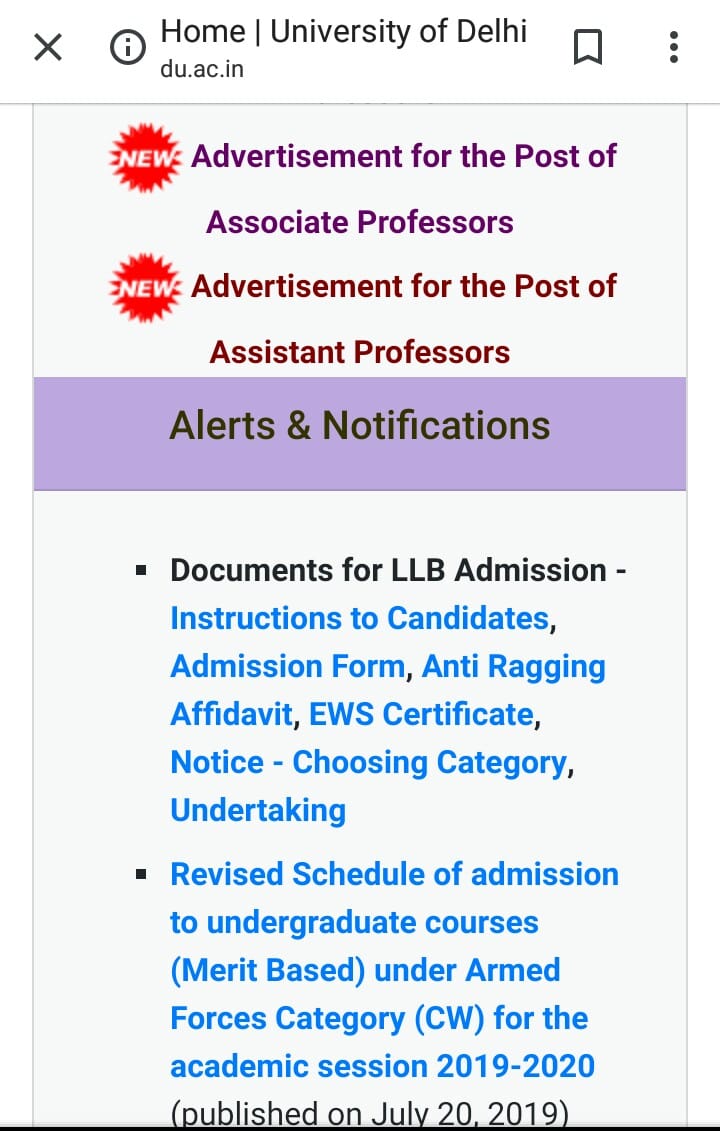Viewport: 720px width, 1131px height.
Task: Open Notice - Choosing Category link
Action: click(369, 762)
